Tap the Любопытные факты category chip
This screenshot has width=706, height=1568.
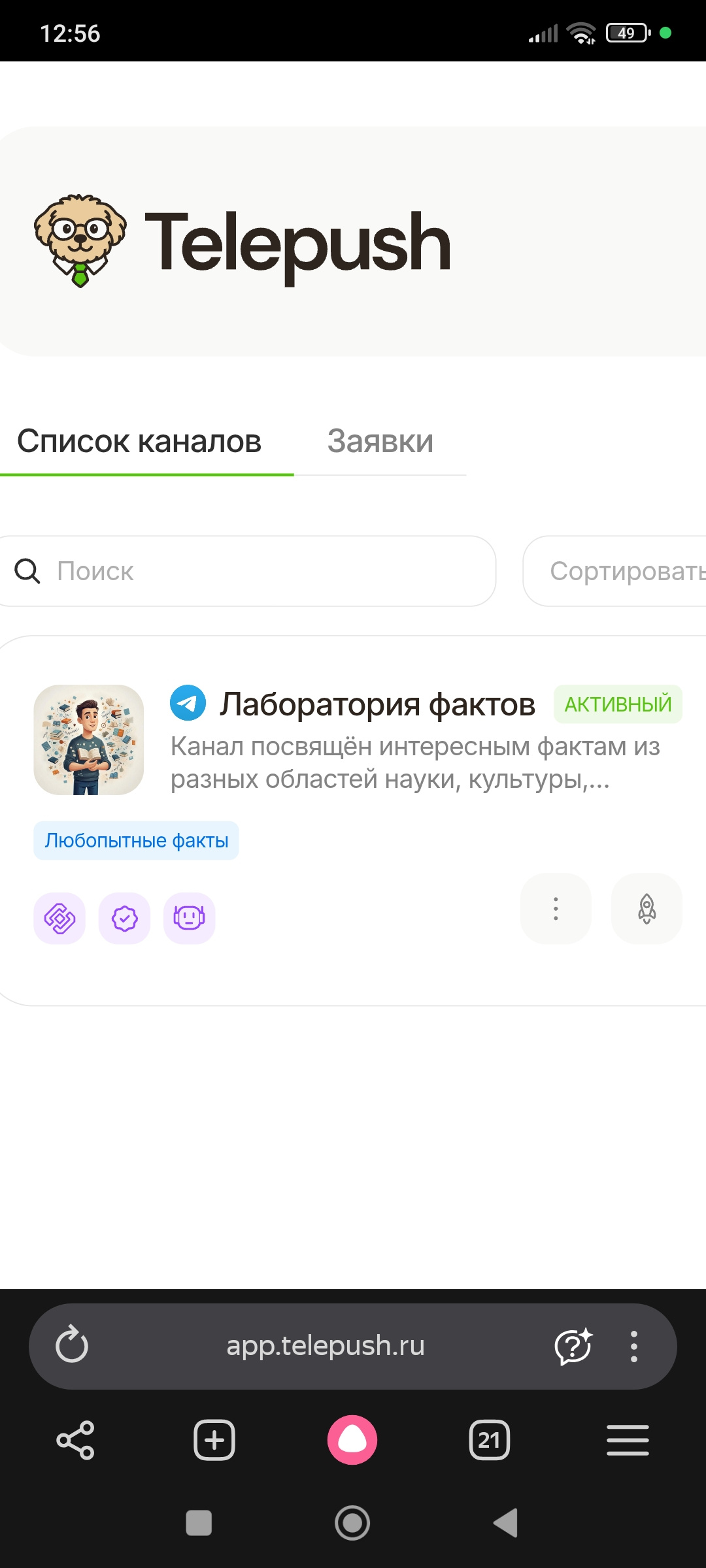coord(136,840)
